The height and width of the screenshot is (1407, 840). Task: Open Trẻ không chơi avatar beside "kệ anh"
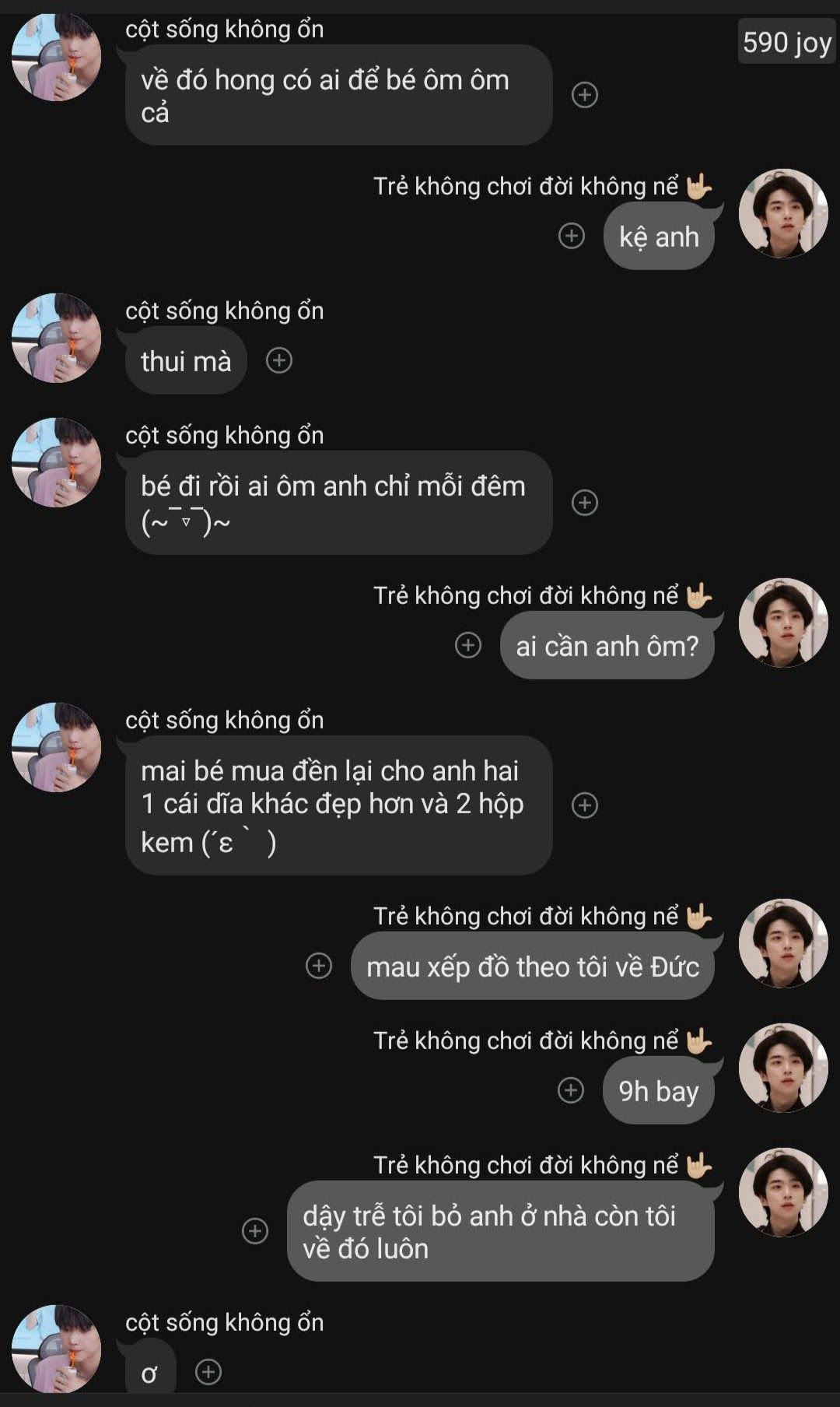coord(783,213)
